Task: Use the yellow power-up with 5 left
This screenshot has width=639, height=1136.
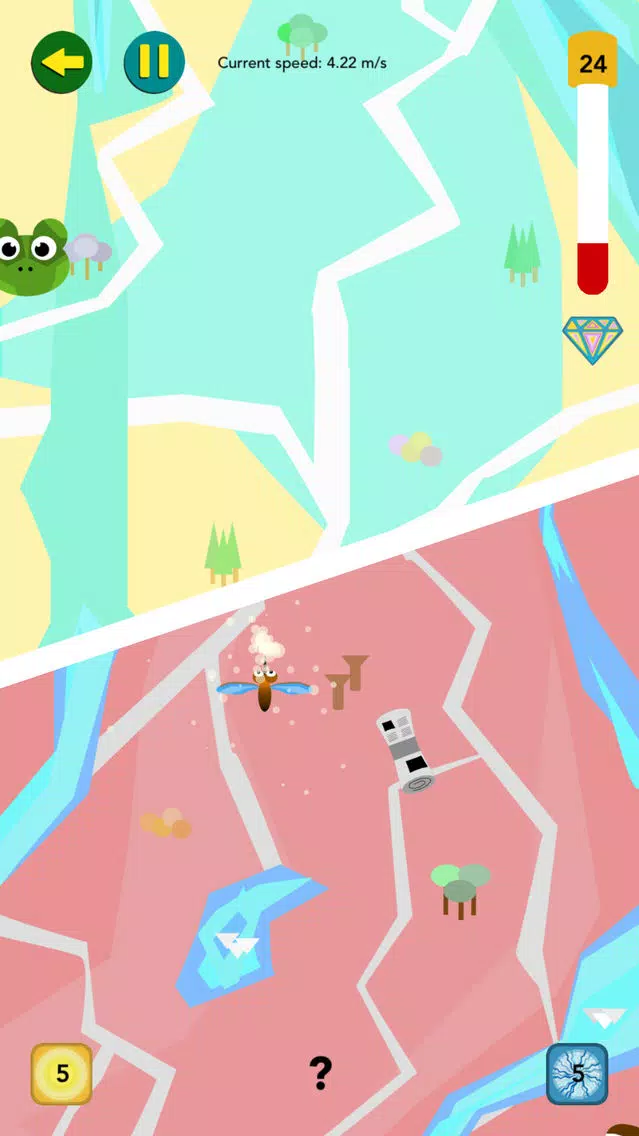Action: pyautogui.click(x=62, y=1073)
